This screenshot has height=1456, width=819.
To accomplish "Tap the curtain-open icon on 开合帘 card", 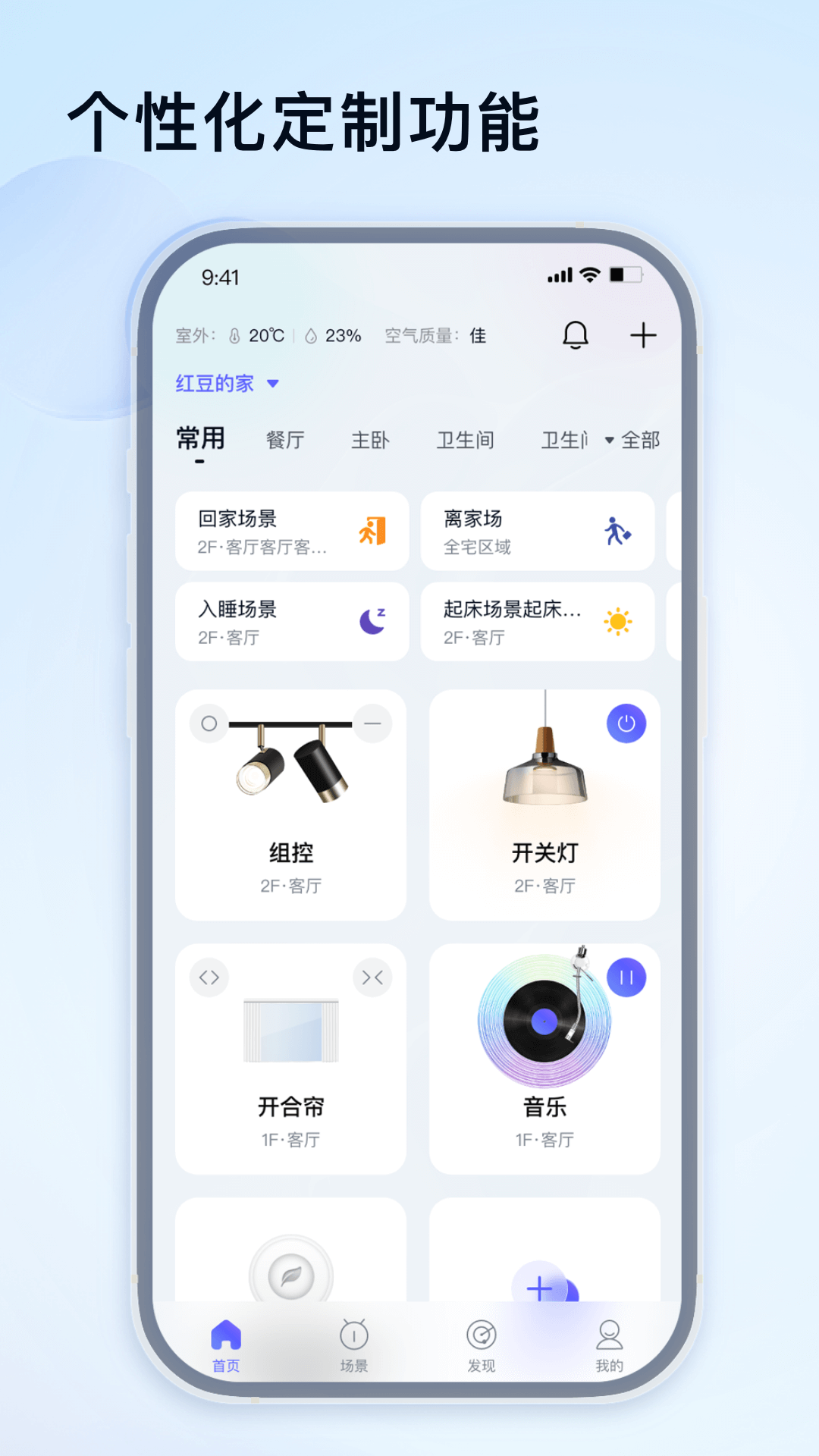I will click(210, 977).
